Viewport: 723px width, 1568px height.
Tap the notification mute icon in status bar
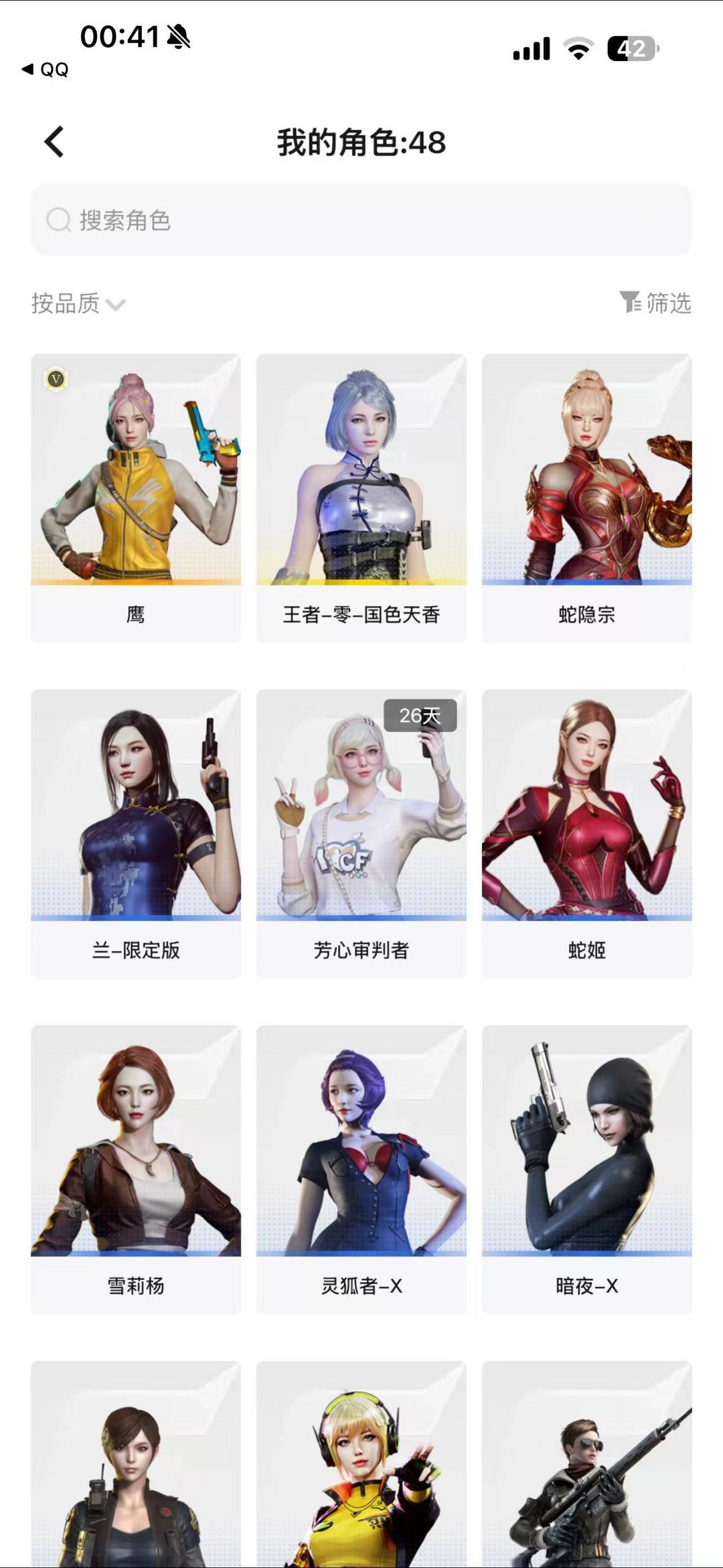(179, 38)
